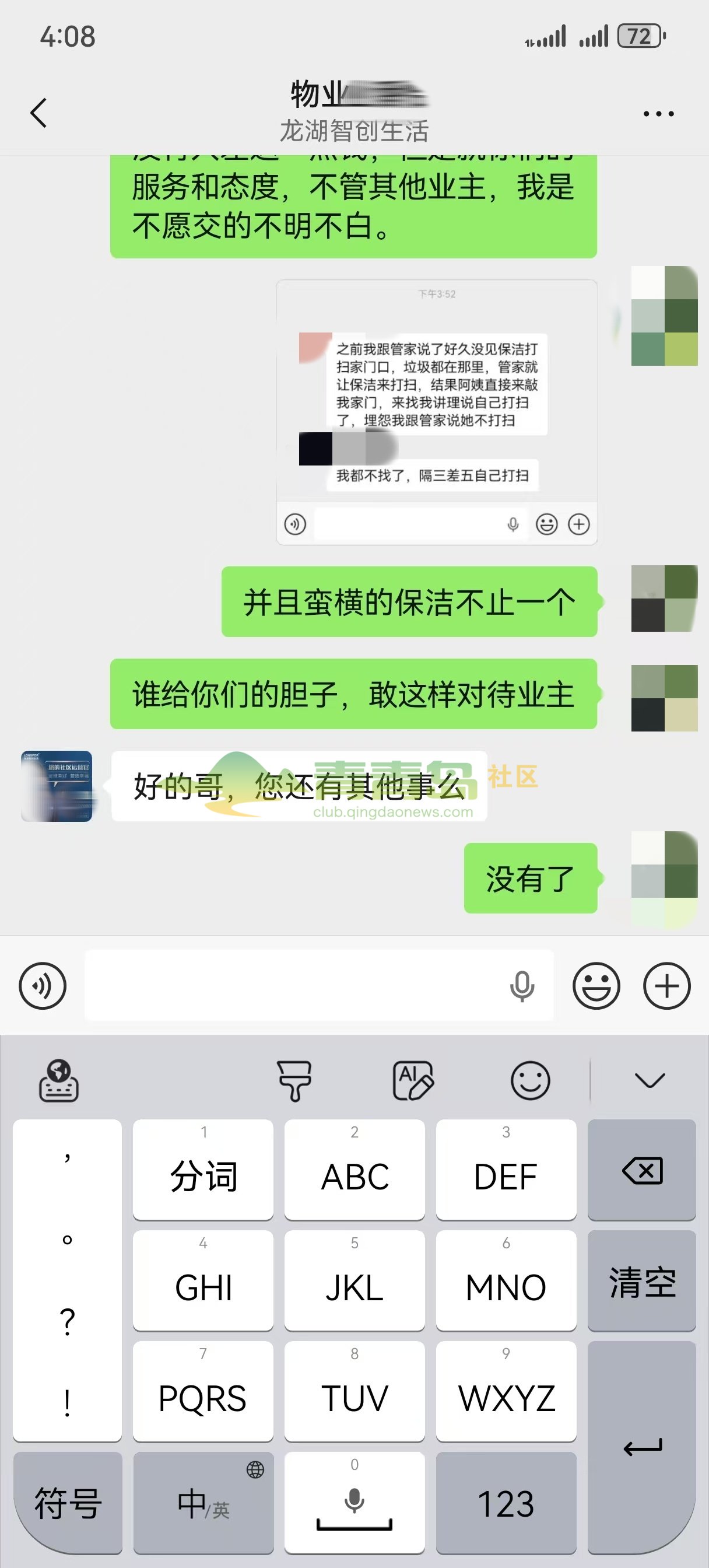
Task: Tap the 清空 clear key
Action: [x=641, y=1280]
